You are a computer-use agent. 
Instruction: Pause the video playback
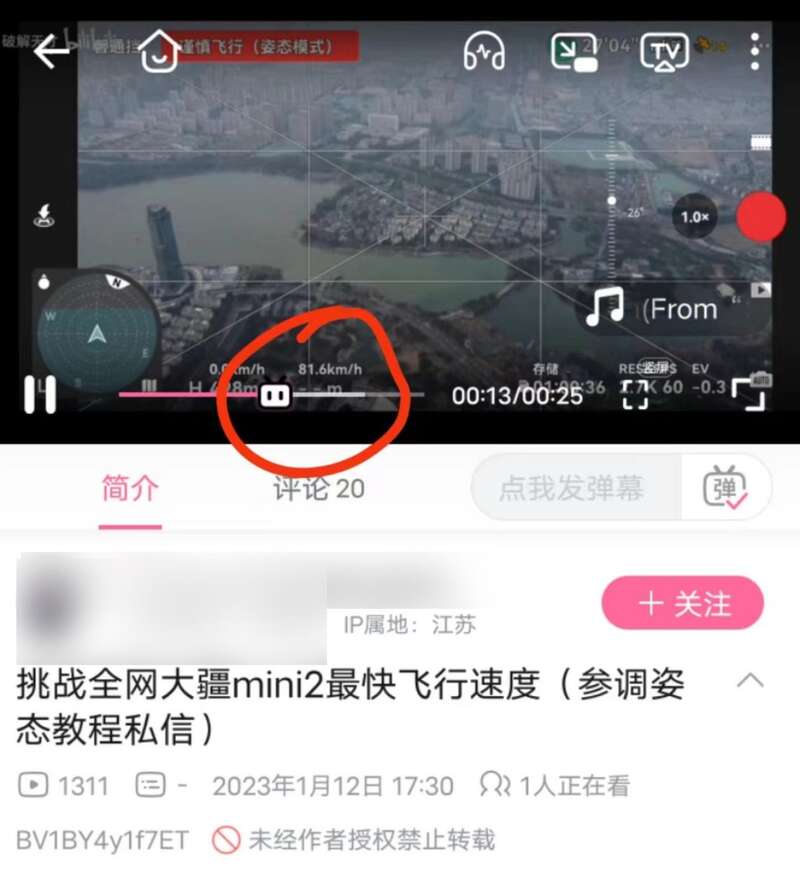[41, 395]
